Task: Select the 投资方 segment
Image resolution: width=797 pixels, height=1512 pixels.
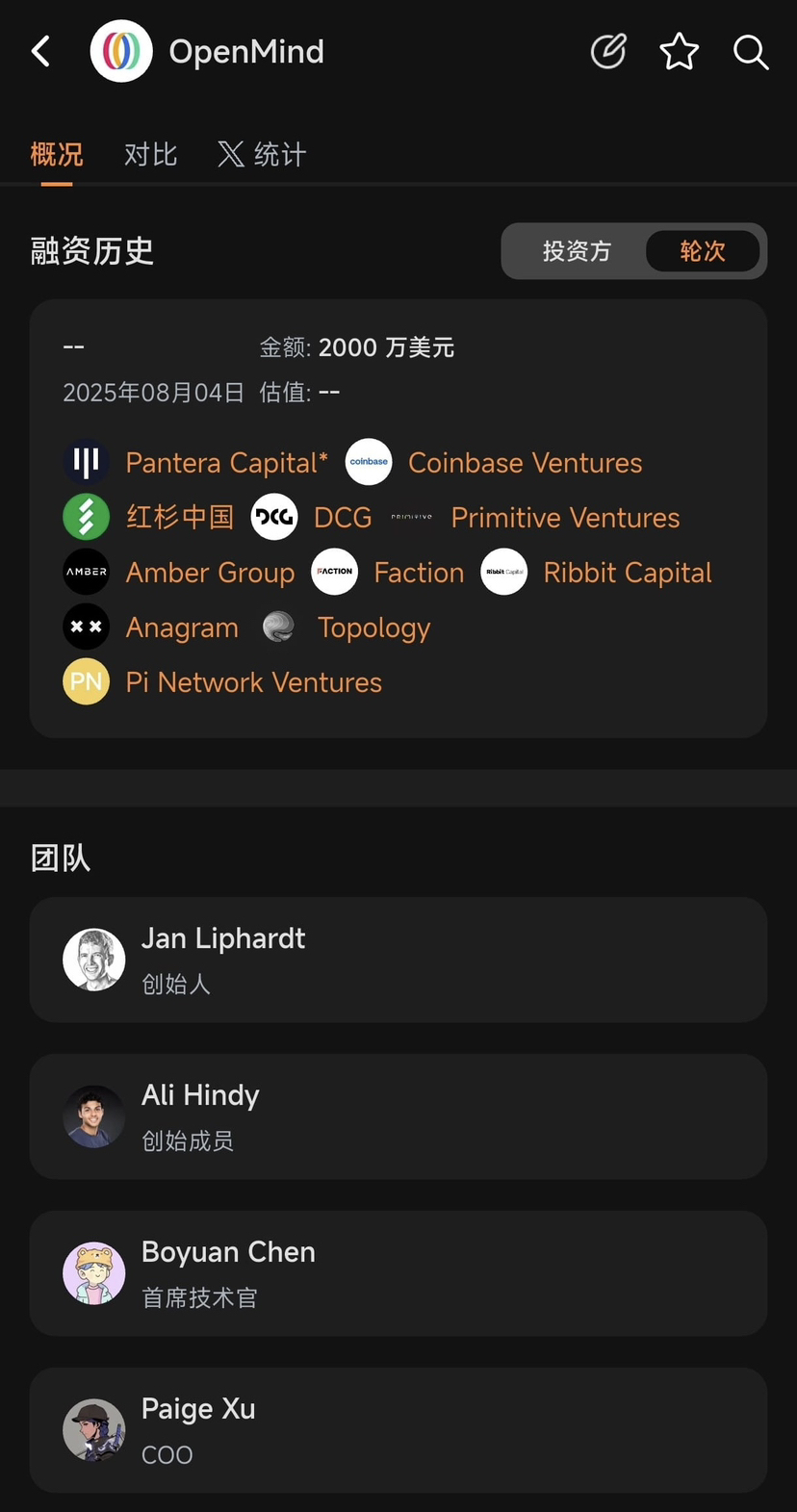Action: [577, 251]
